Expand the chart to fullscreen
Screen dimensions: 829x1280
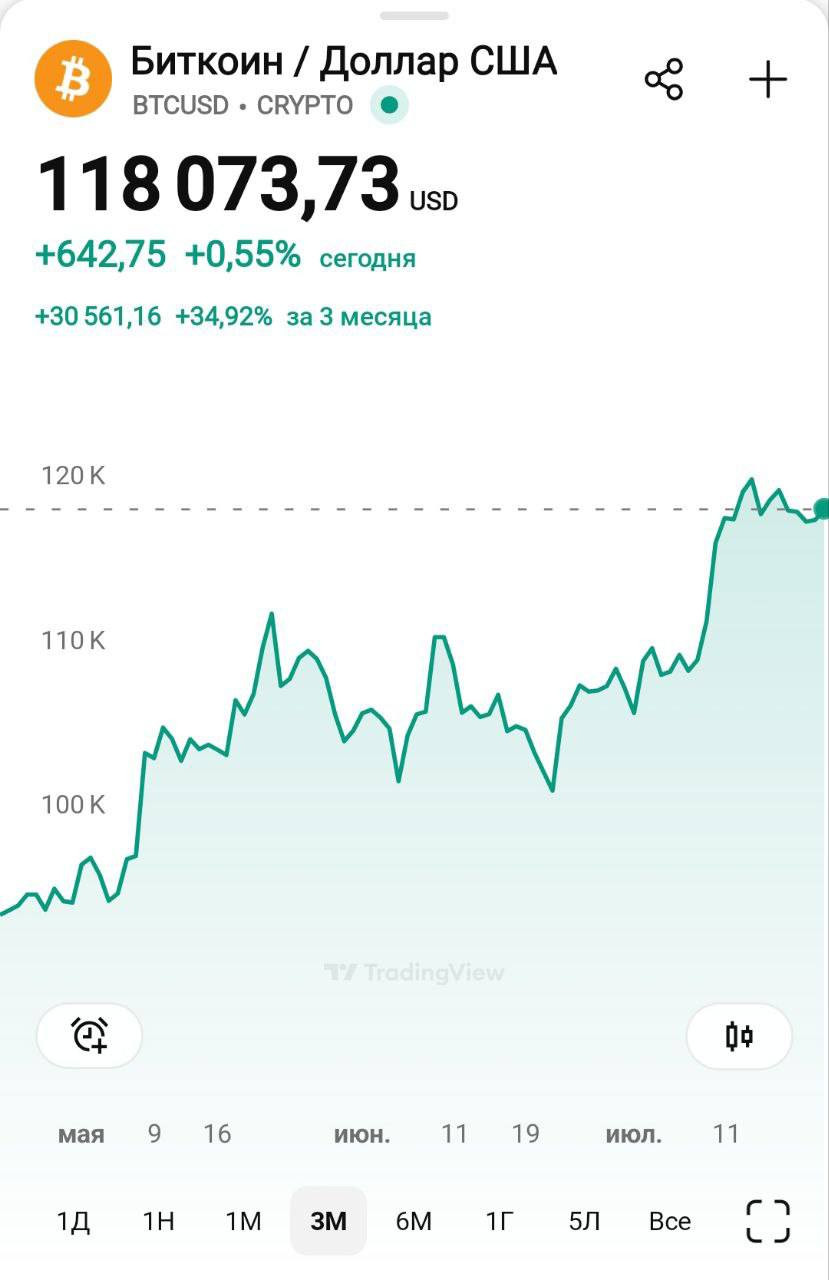coord(768,1221)
